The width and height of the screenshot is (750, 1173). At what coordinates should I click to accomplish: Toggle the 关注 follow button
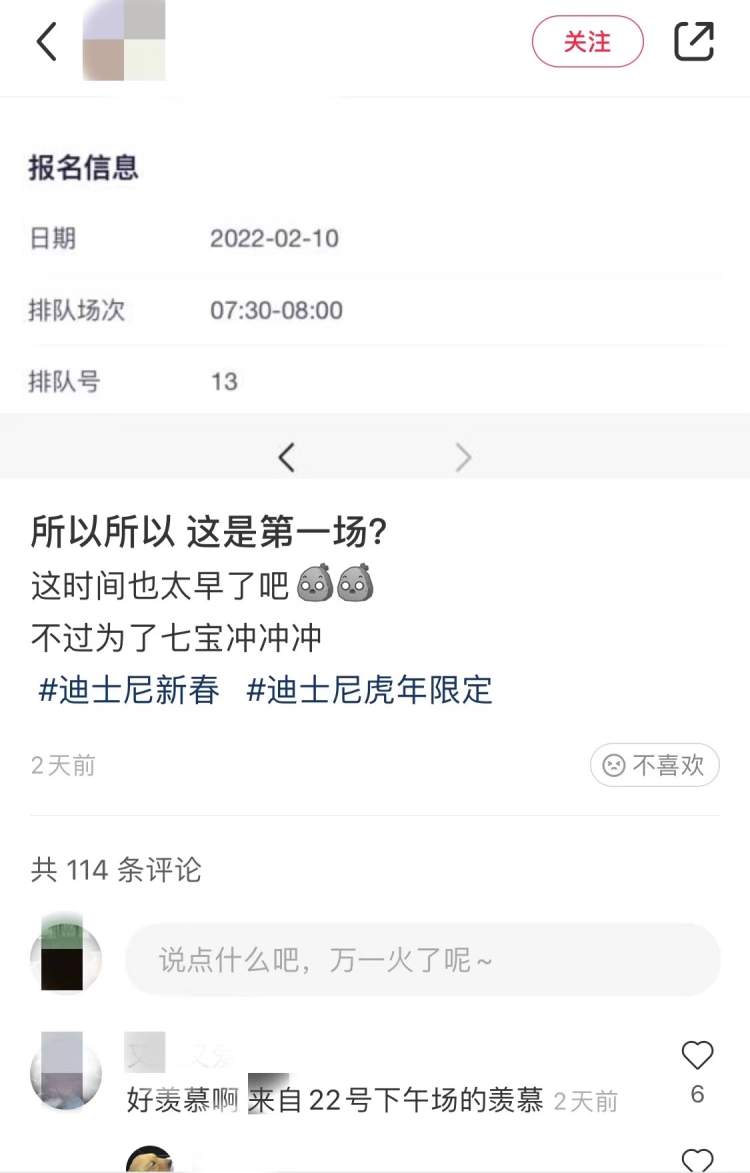coord(588,43)
